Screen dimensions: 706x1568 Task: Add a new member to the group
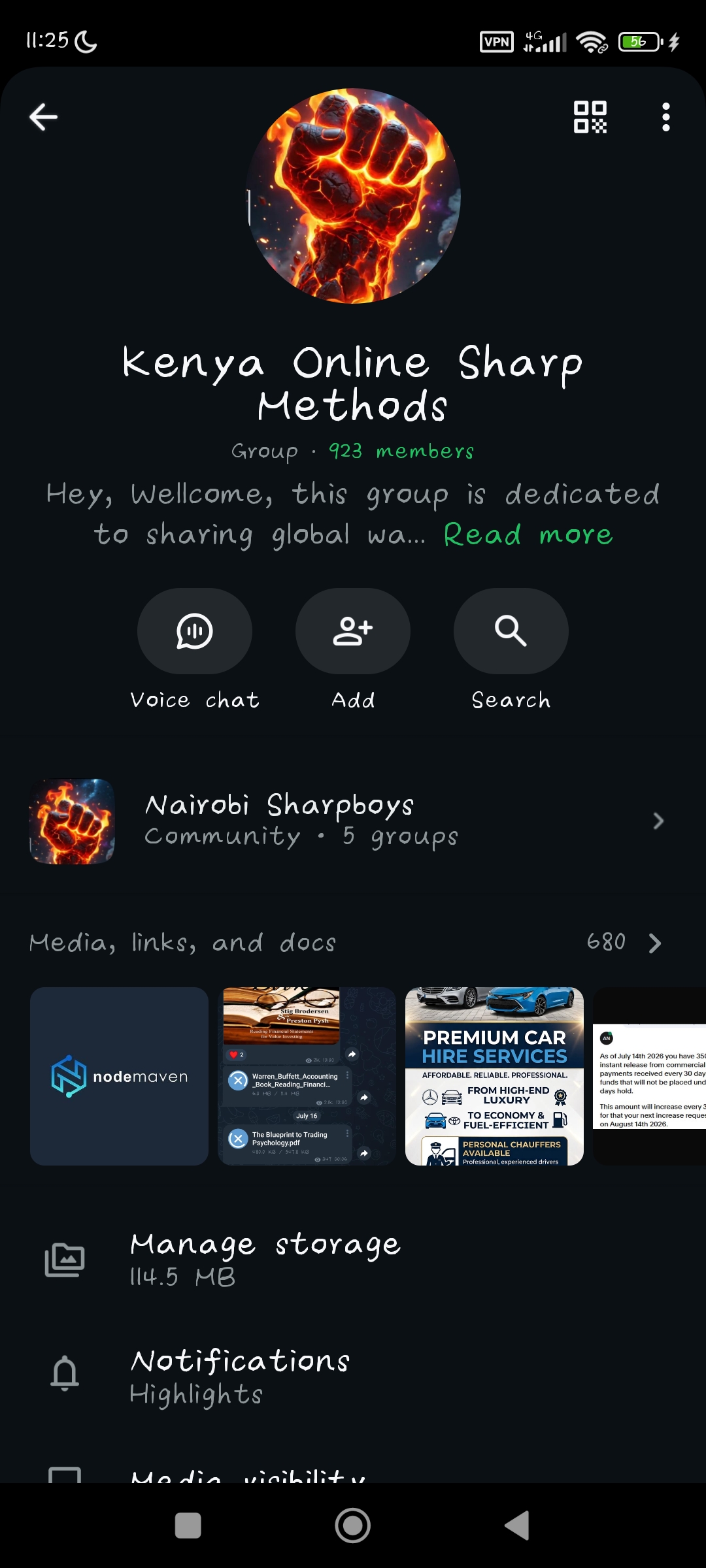tap(353, 631)
